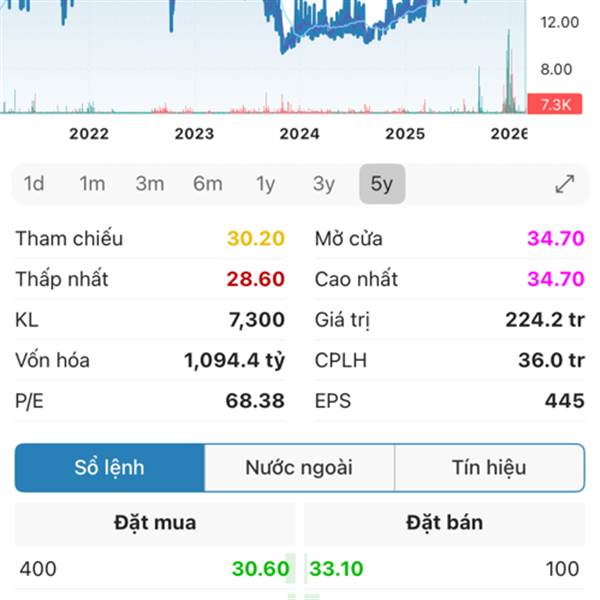View the 1y chart range
This screenshot has width=600, height=600.
(265, 184)
